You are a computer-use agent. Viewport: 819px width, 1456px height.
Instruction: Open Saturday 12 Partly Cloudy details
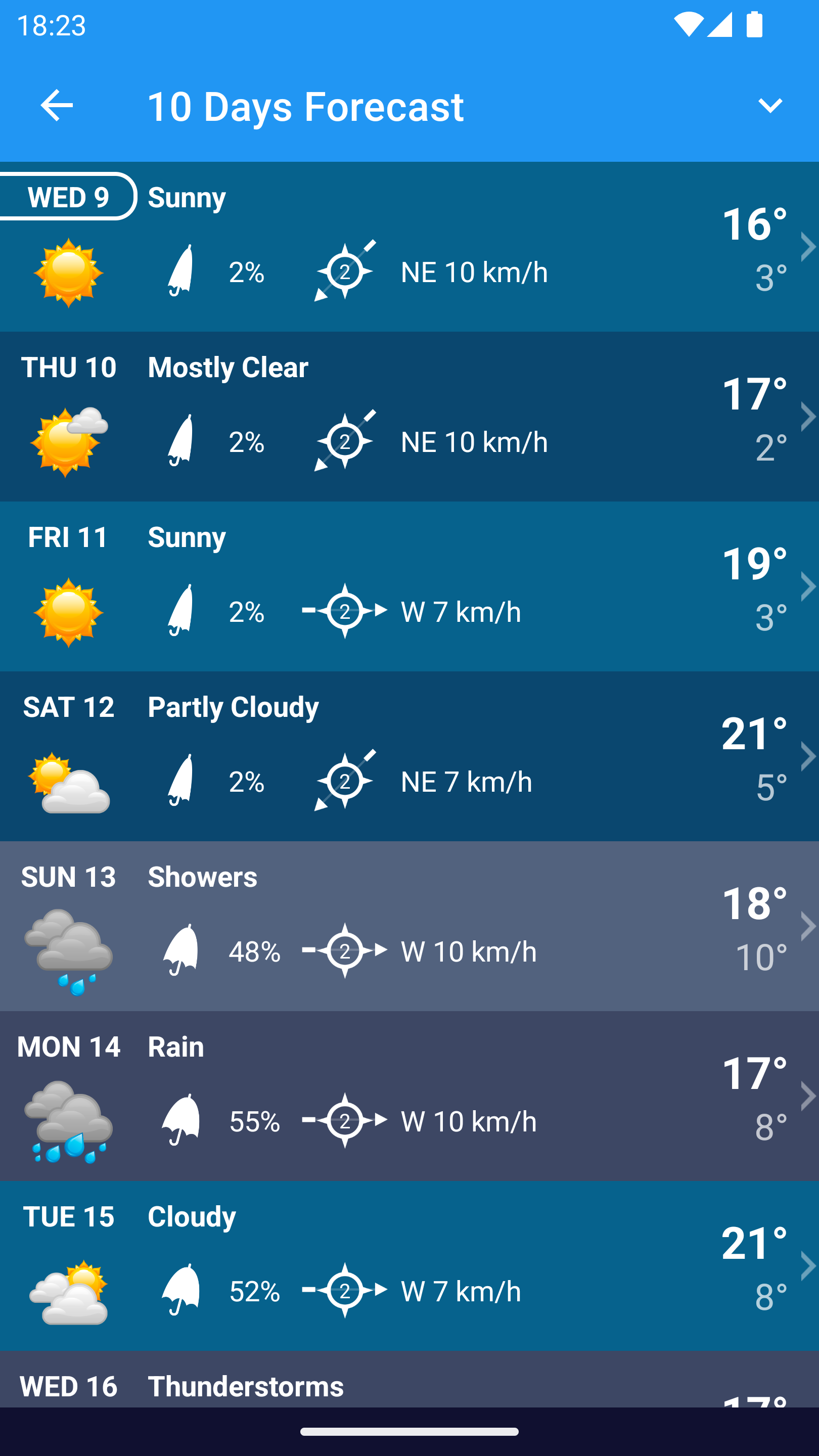click(409, 756)
